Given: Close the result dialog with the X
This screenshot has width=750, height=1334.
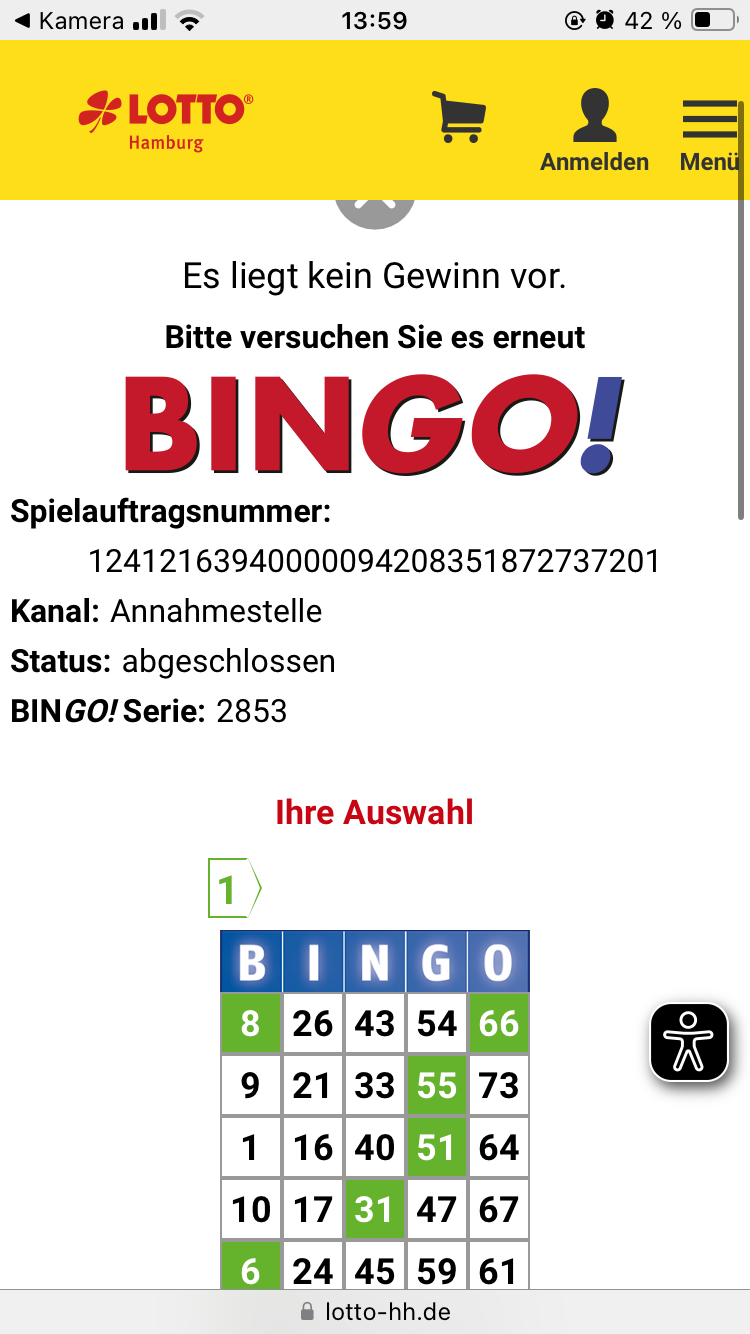Looking at the screenshot, I should click(x=375, y=209).
